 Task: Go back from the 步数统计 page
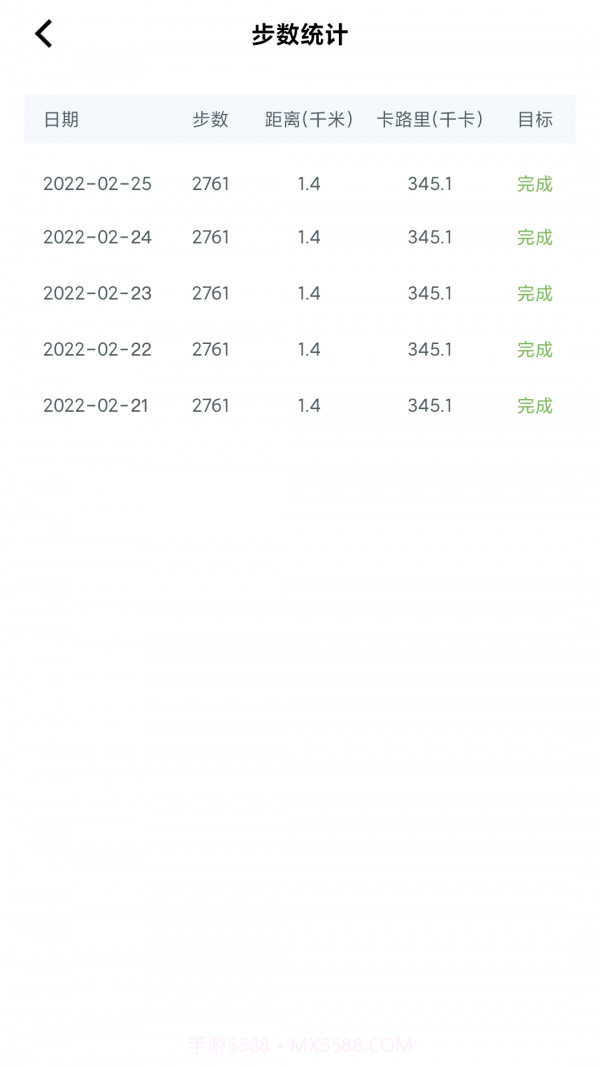43,34
